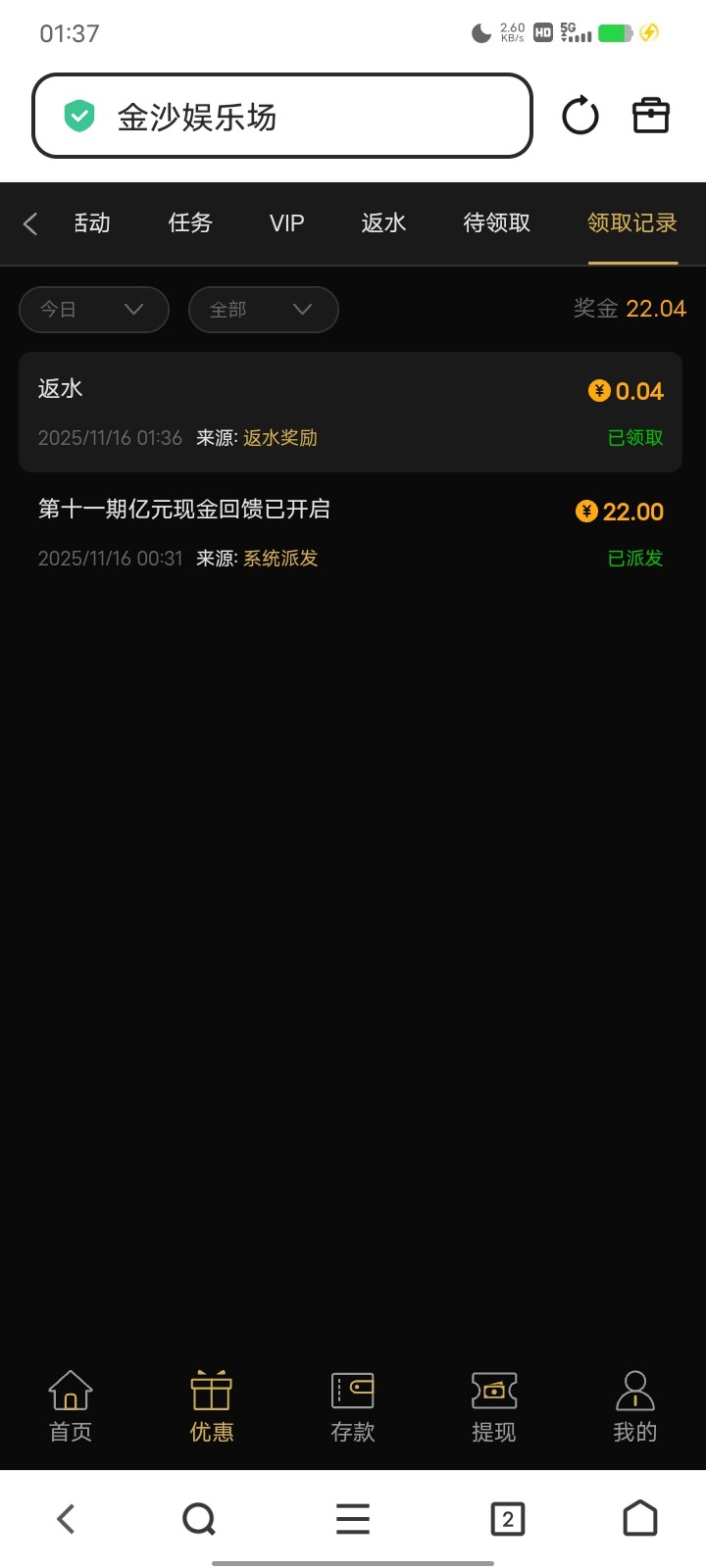Open the browser menu with three lines
Screen dimensions: 706x1568
click(353, 1519)
